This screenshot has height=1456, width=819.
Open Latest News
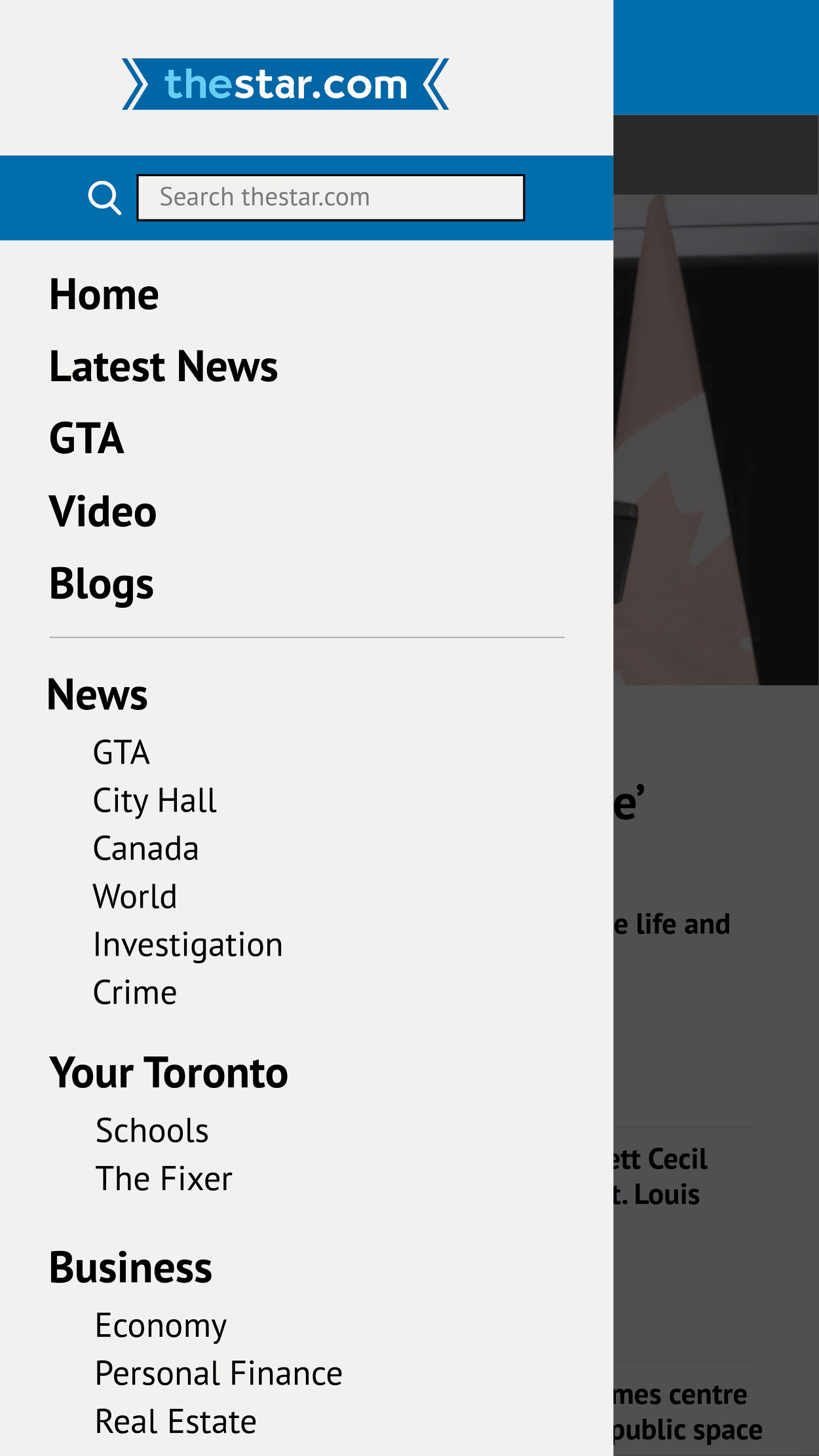[x=163, y=367]
